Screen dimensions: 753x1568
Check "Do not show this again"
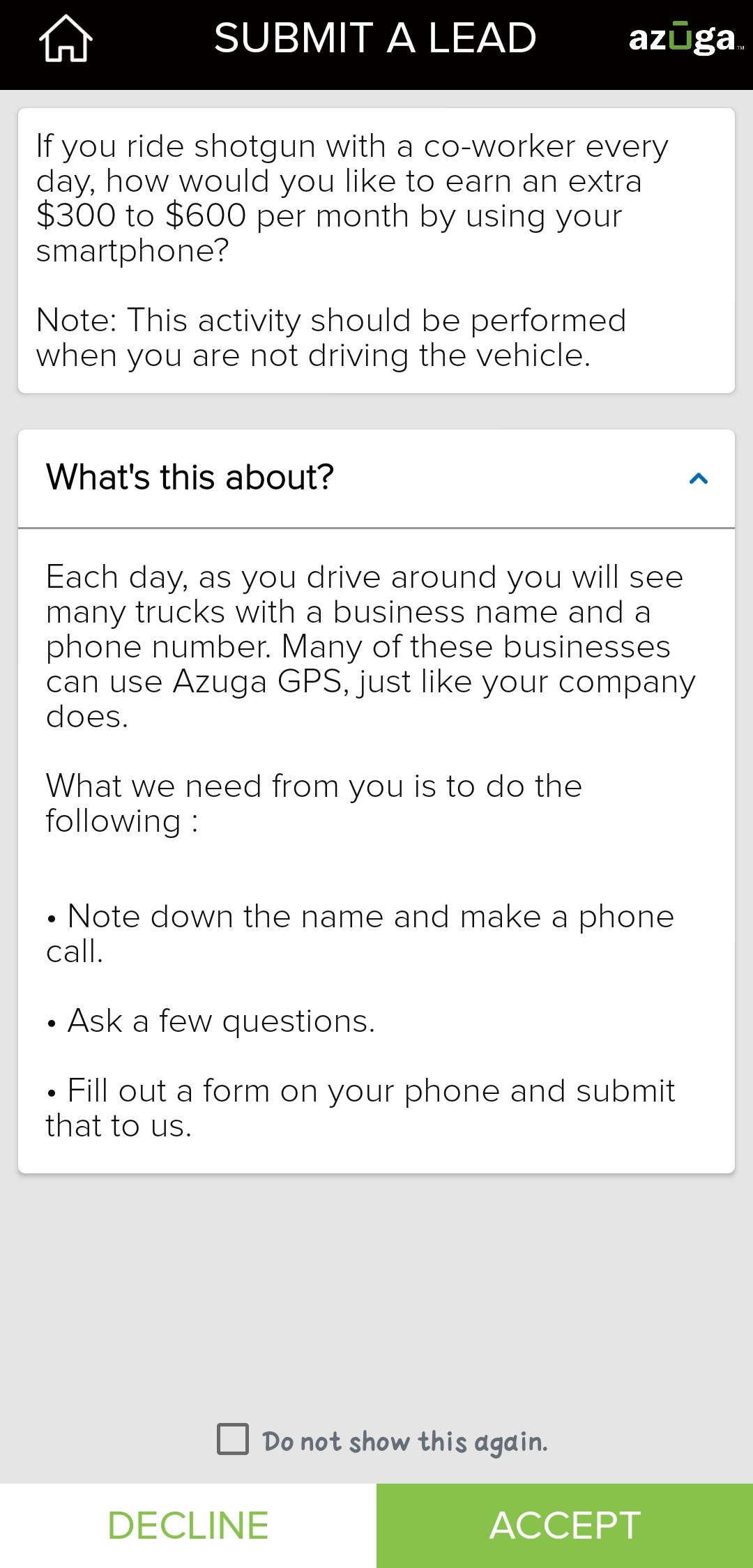point(233,1440)
